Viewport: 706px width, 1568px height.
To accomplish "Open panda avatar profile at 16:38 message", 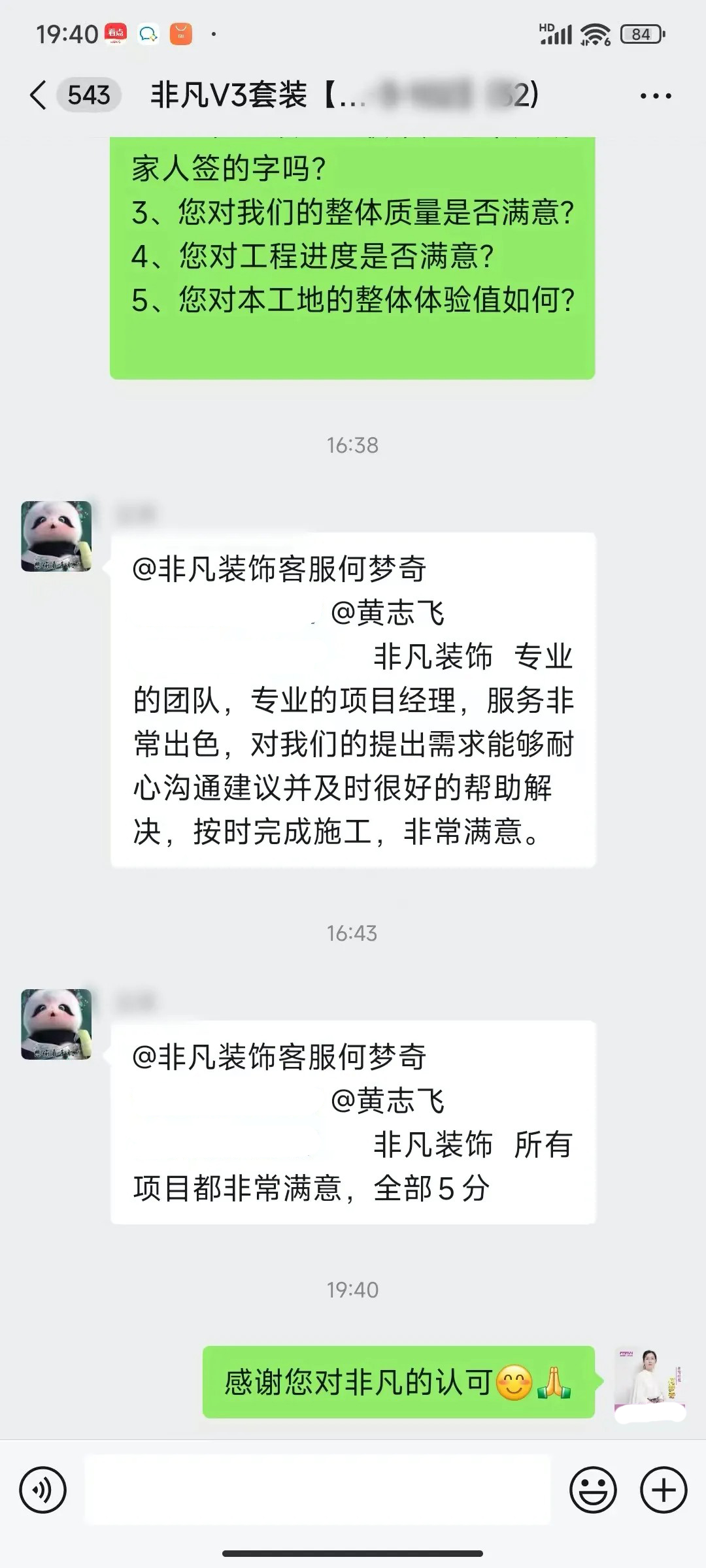I will 56,536.
